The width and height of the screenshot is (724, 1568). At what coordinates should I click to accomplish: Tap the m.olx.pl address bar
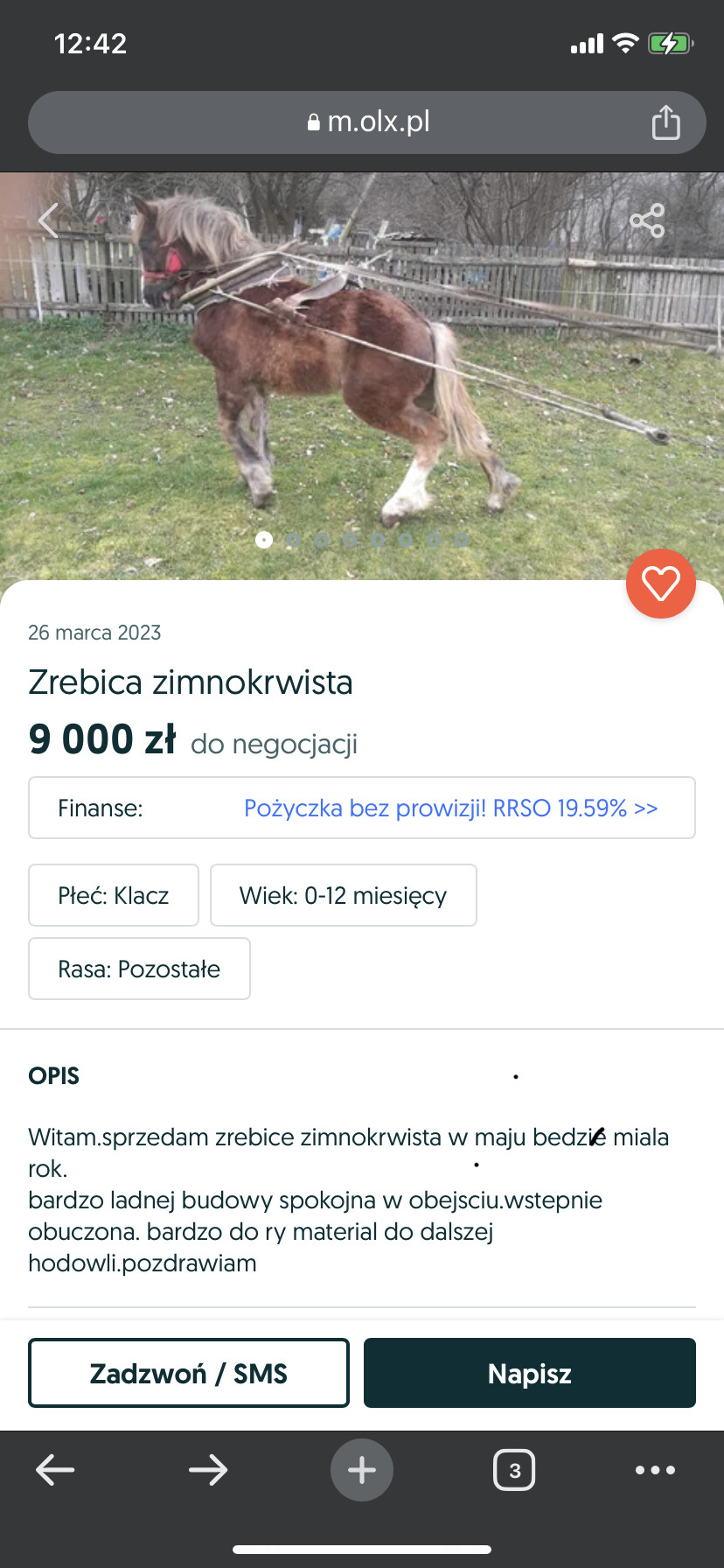(367, 122)
